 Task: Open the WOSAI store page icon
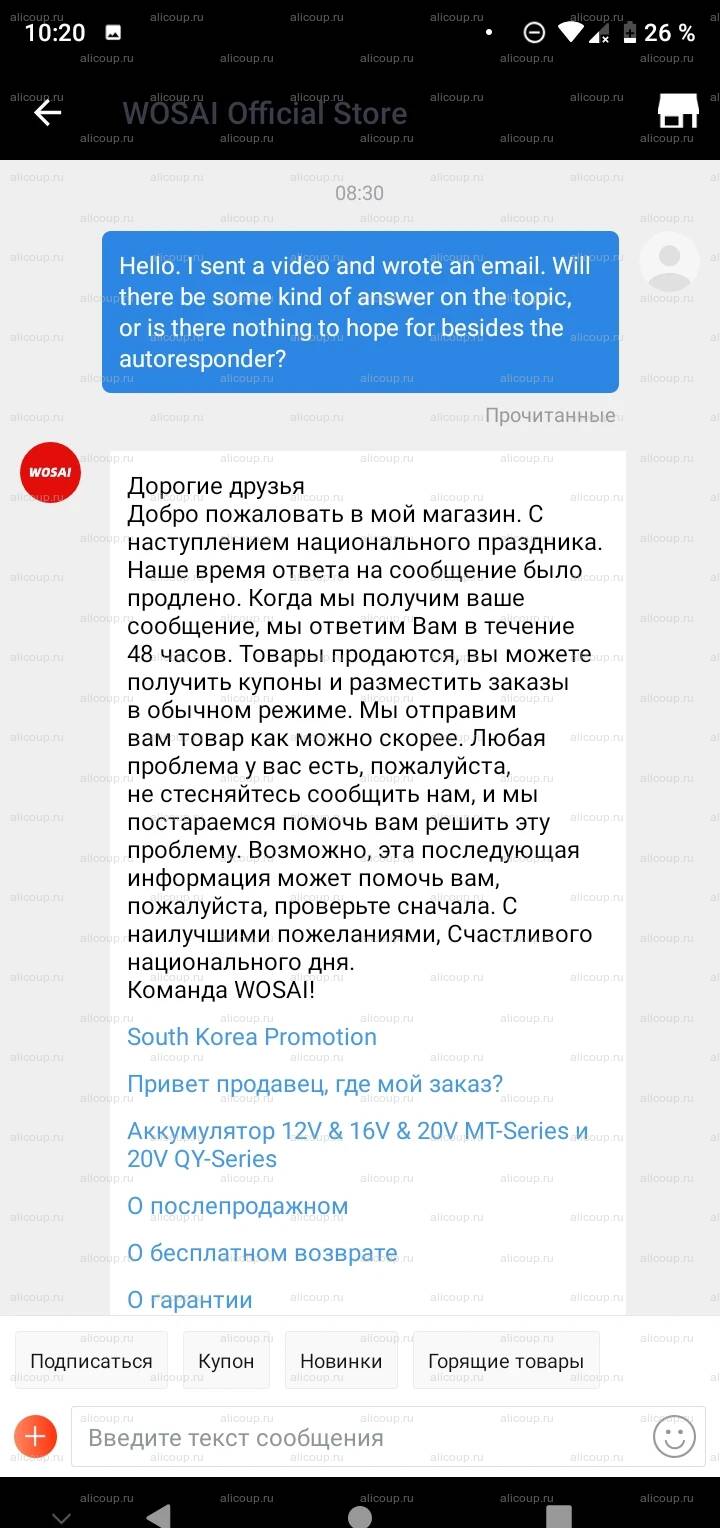[x=677, y=113]
